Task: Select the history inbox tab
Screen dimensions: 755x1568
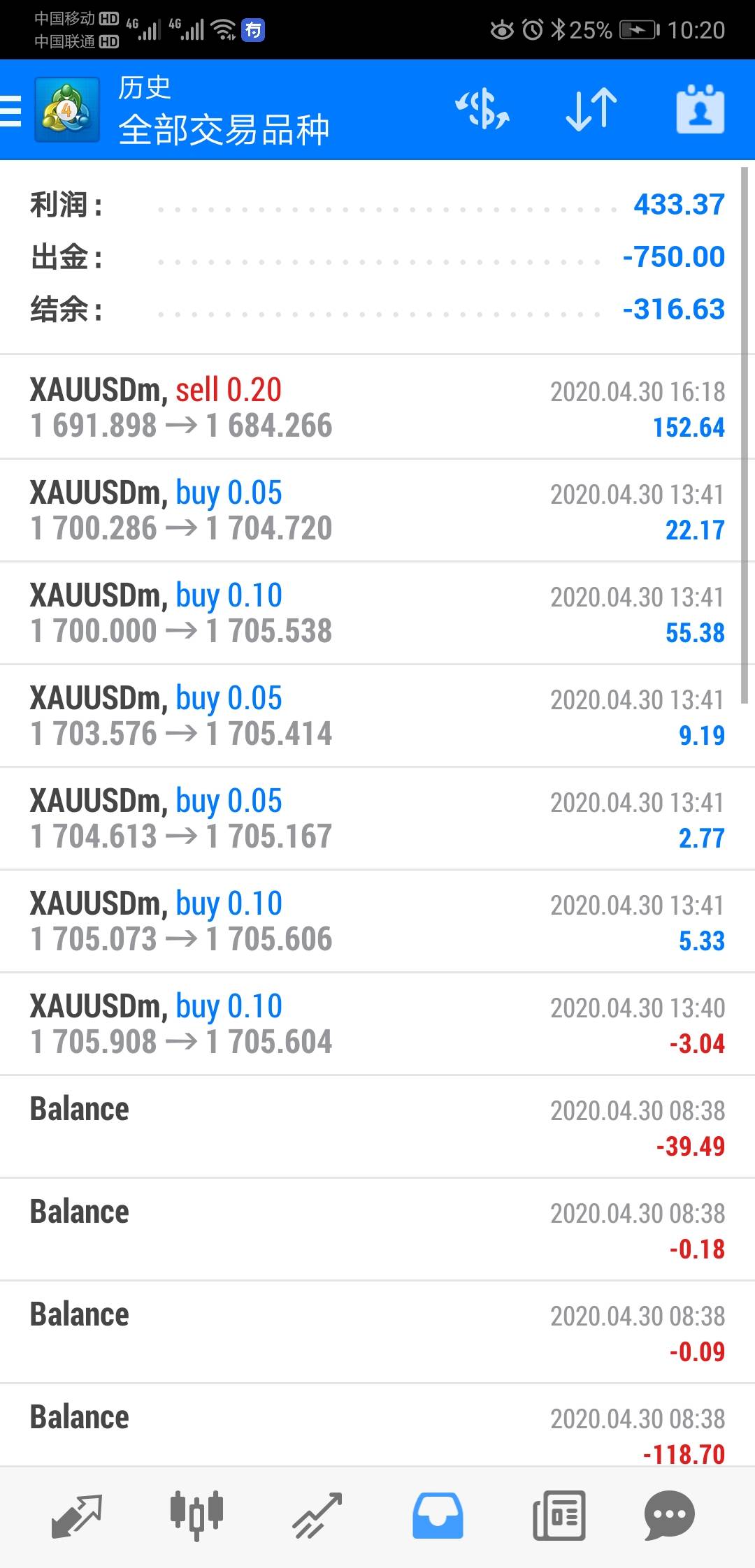Action: tap(438, 1516)
